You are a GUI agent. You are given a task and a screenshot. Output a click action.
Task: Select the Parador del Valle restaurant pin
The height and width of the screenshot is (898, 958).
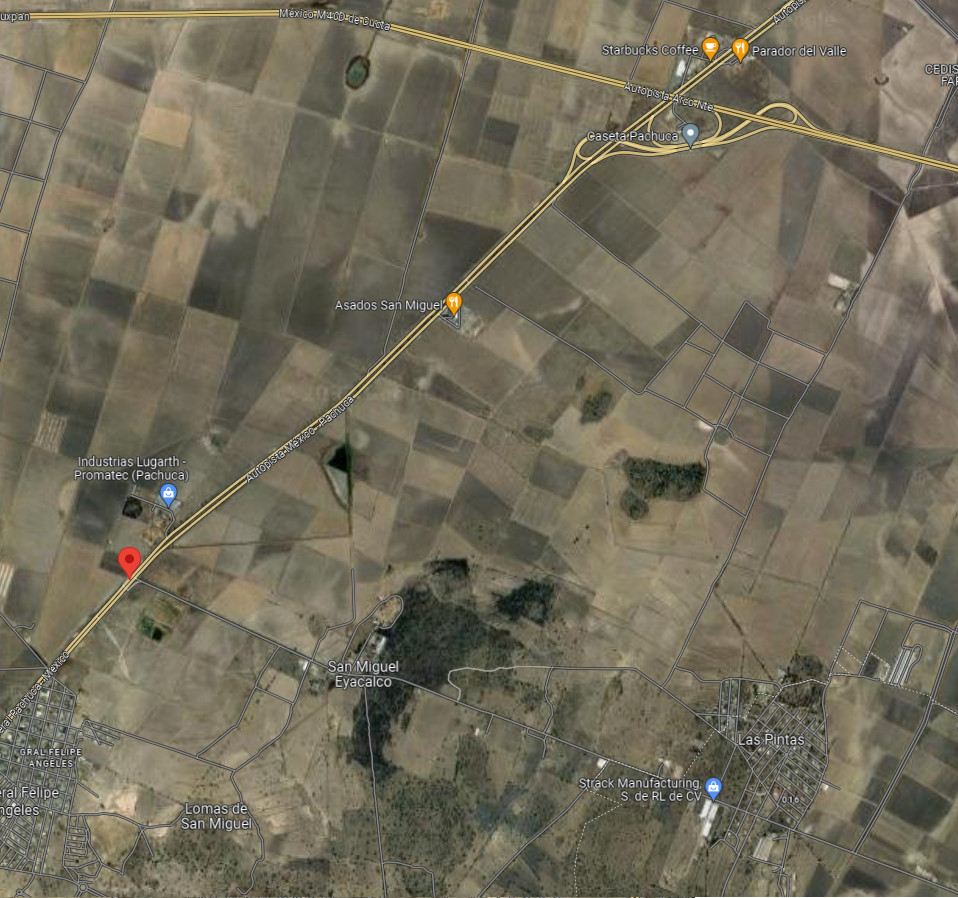coord(740,47)
